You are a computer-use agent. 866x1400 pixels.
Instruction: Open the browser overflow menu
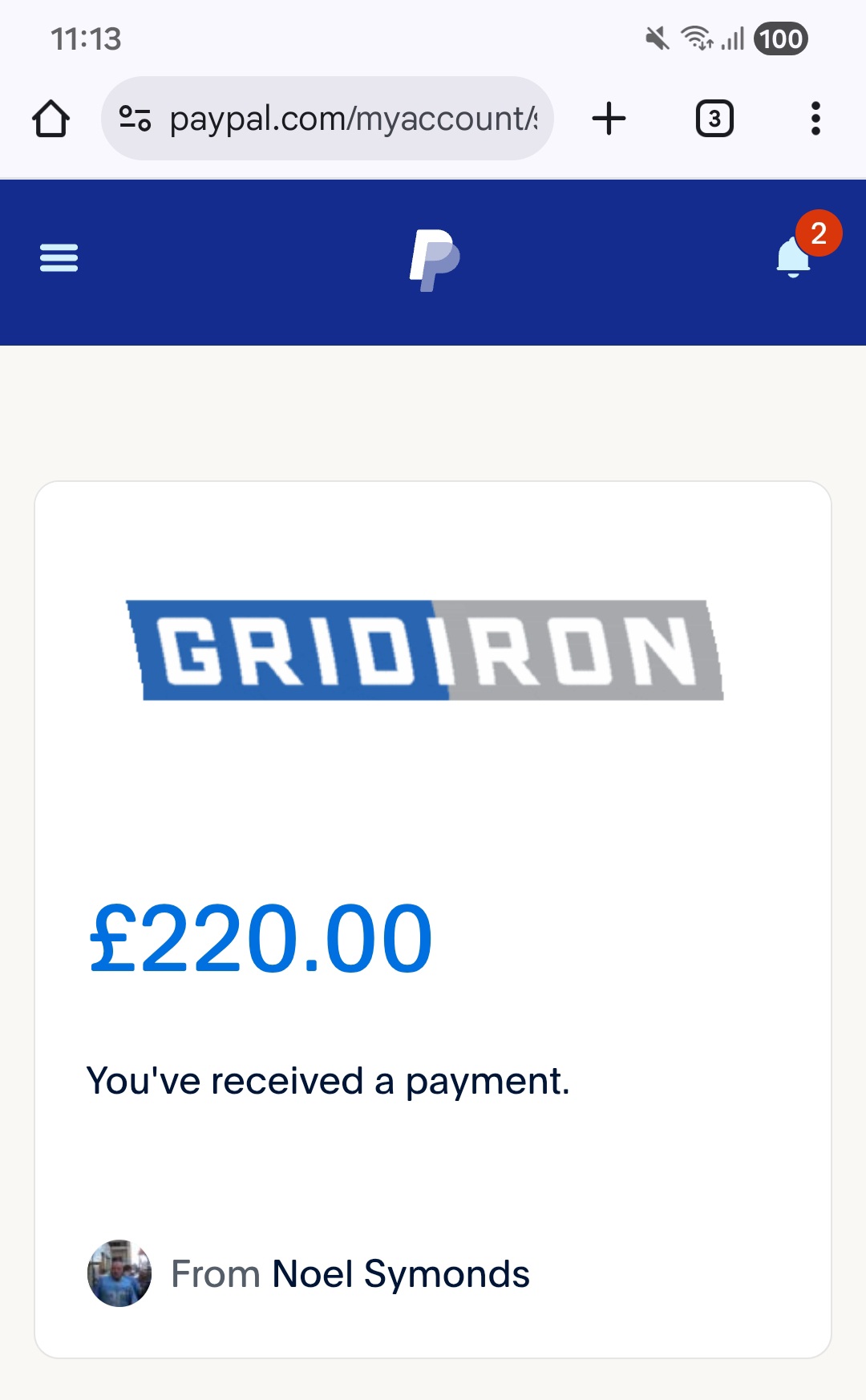click(815, 119)
